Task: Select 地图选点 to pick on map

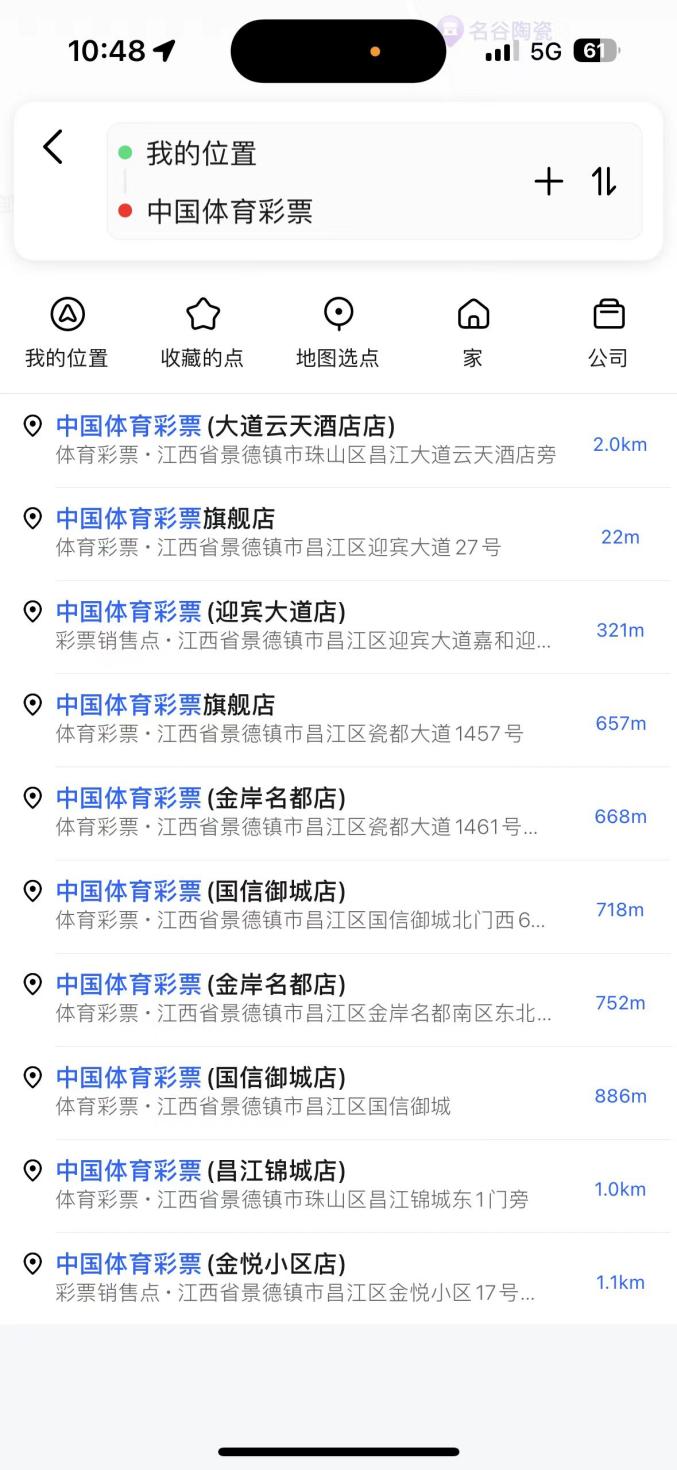Action: click(x=338, y=332)
